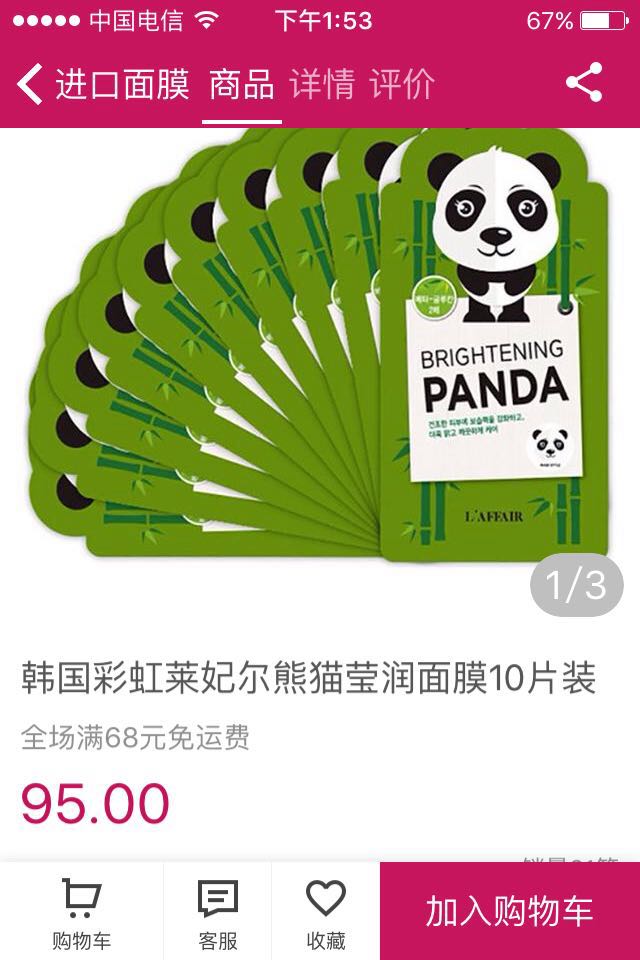Share this product
This screenshot has width=640, height=960.
point(584,83)
